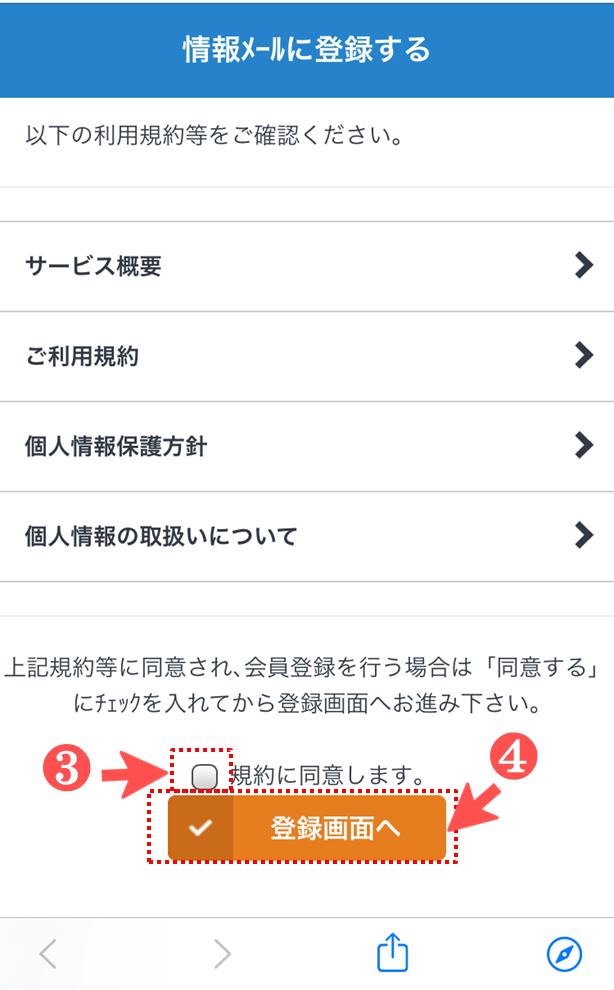Open the ご利用規約 row
The height and width of the screenshot is (990, 614).
tap(307, 356)
